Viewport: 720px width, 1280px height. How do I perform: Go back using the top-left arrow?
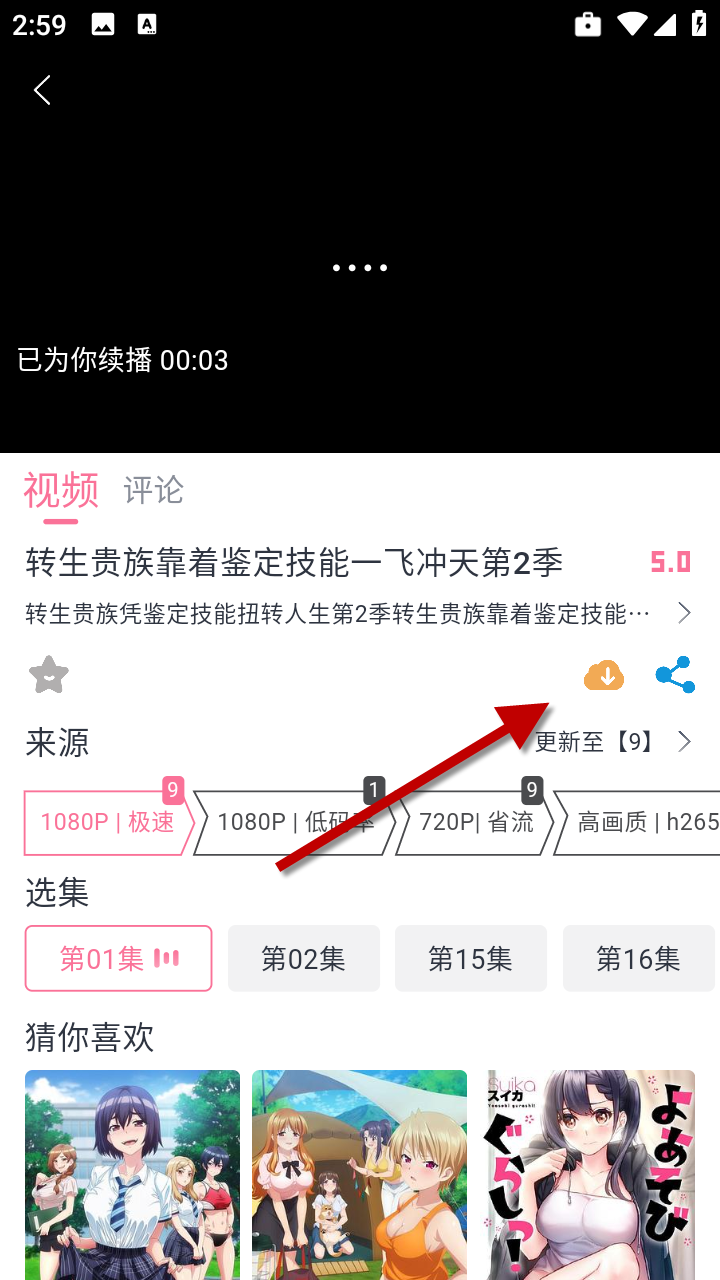pos(42,90)
